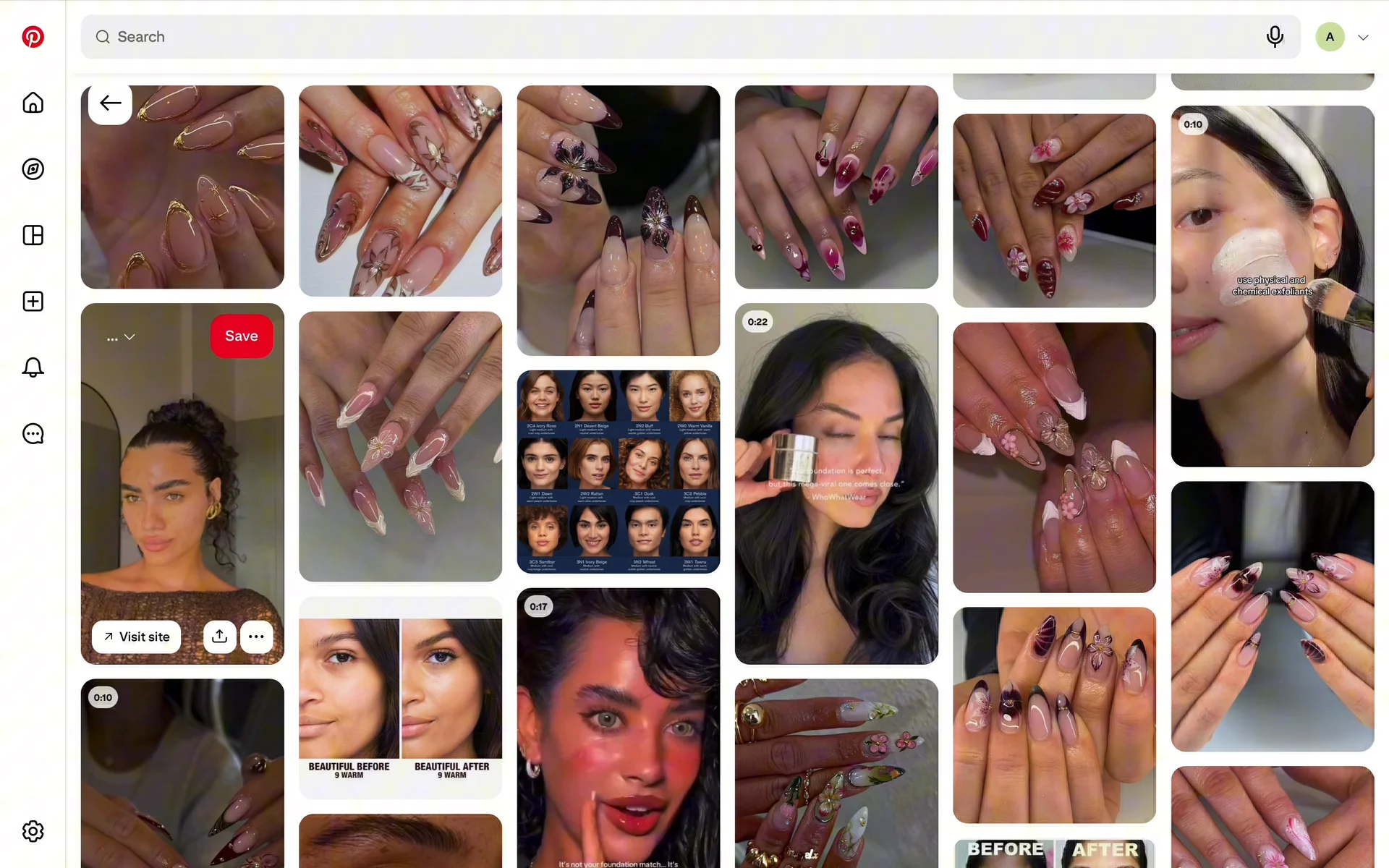The height and width of the screenshot is (868, 1389).
Task: Open the Beautiful Before After 9 Warm pin
Action: (x=400, y=697)
